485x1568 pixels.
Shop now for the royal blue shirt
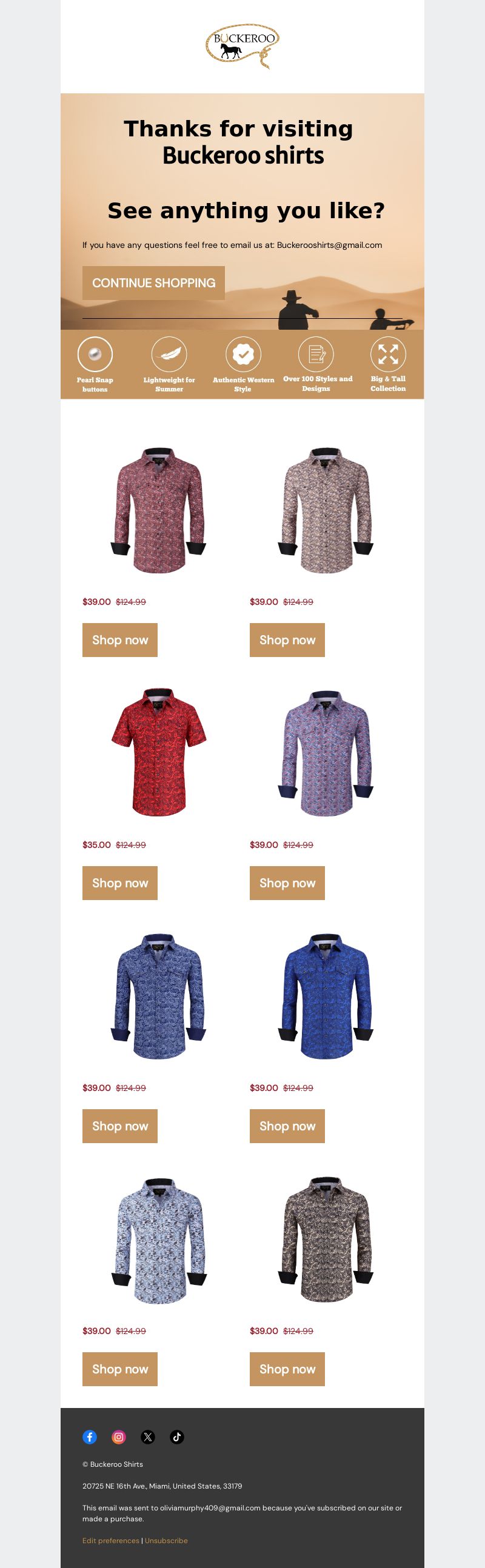pyautogui.click(x=287, y=1126)
